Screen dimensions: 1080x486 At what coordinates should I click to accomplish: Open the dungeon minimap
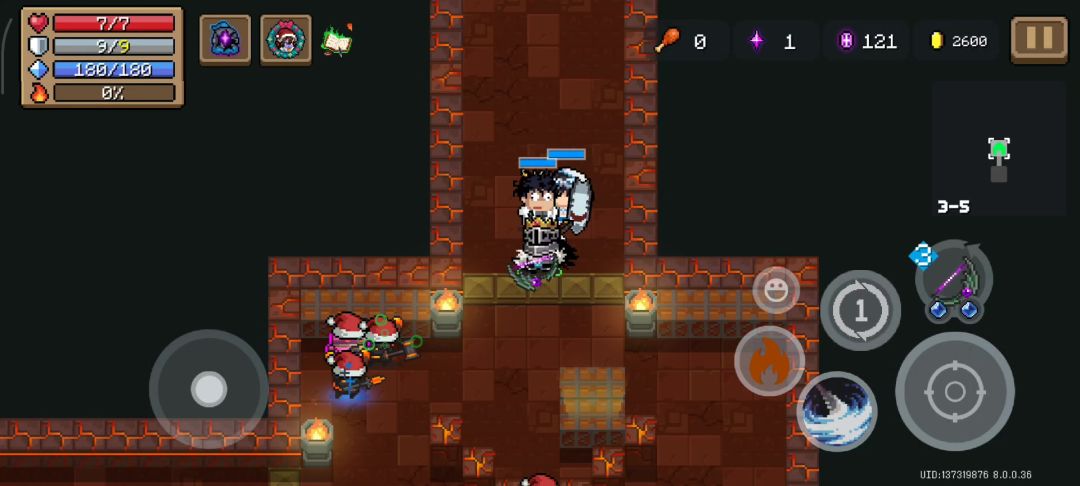pyautogui.click(x=998, y=150)
